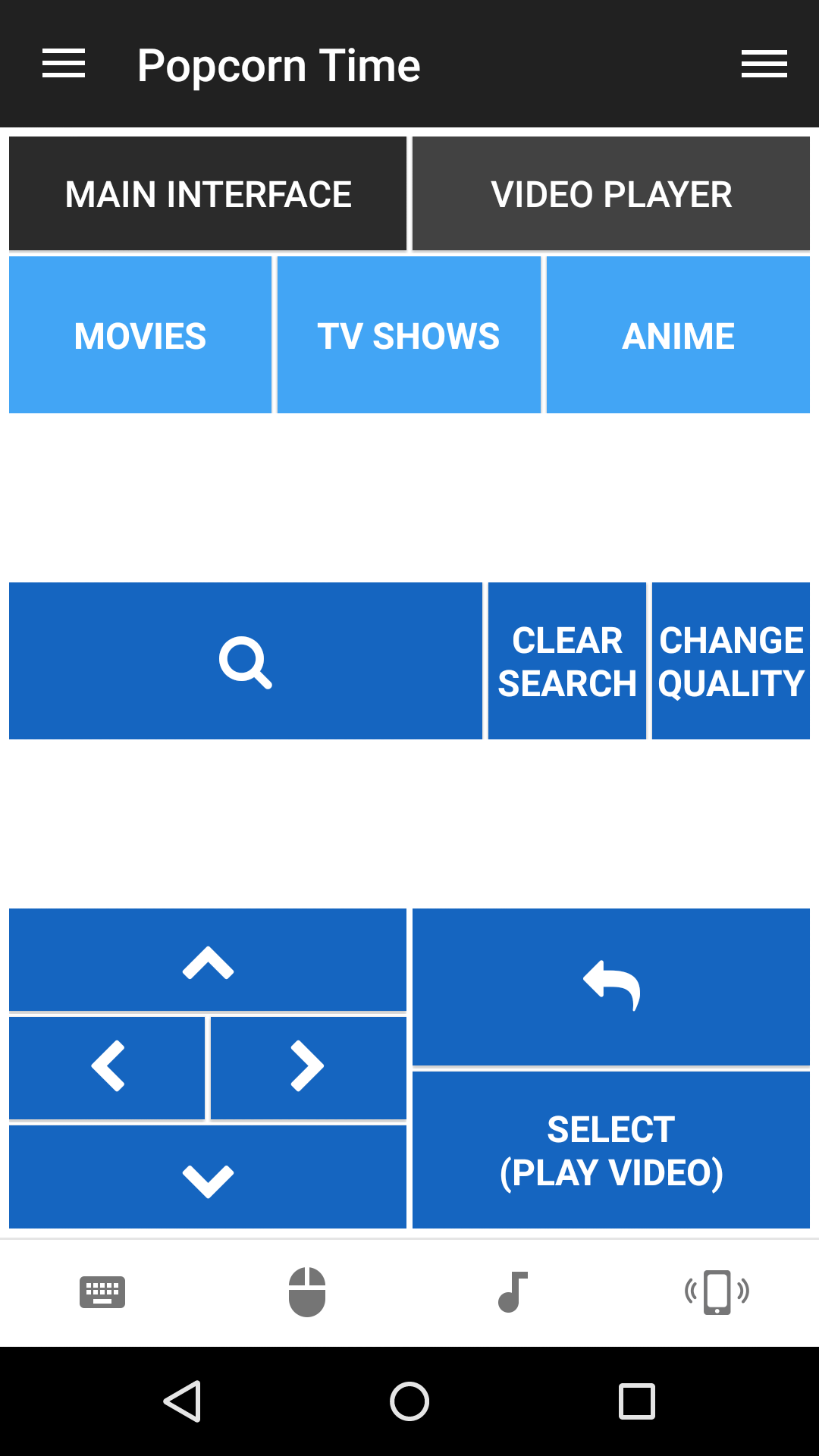Open the right hamburger menu
This screenshot has height=1456, width=819.
pos(763,64)
